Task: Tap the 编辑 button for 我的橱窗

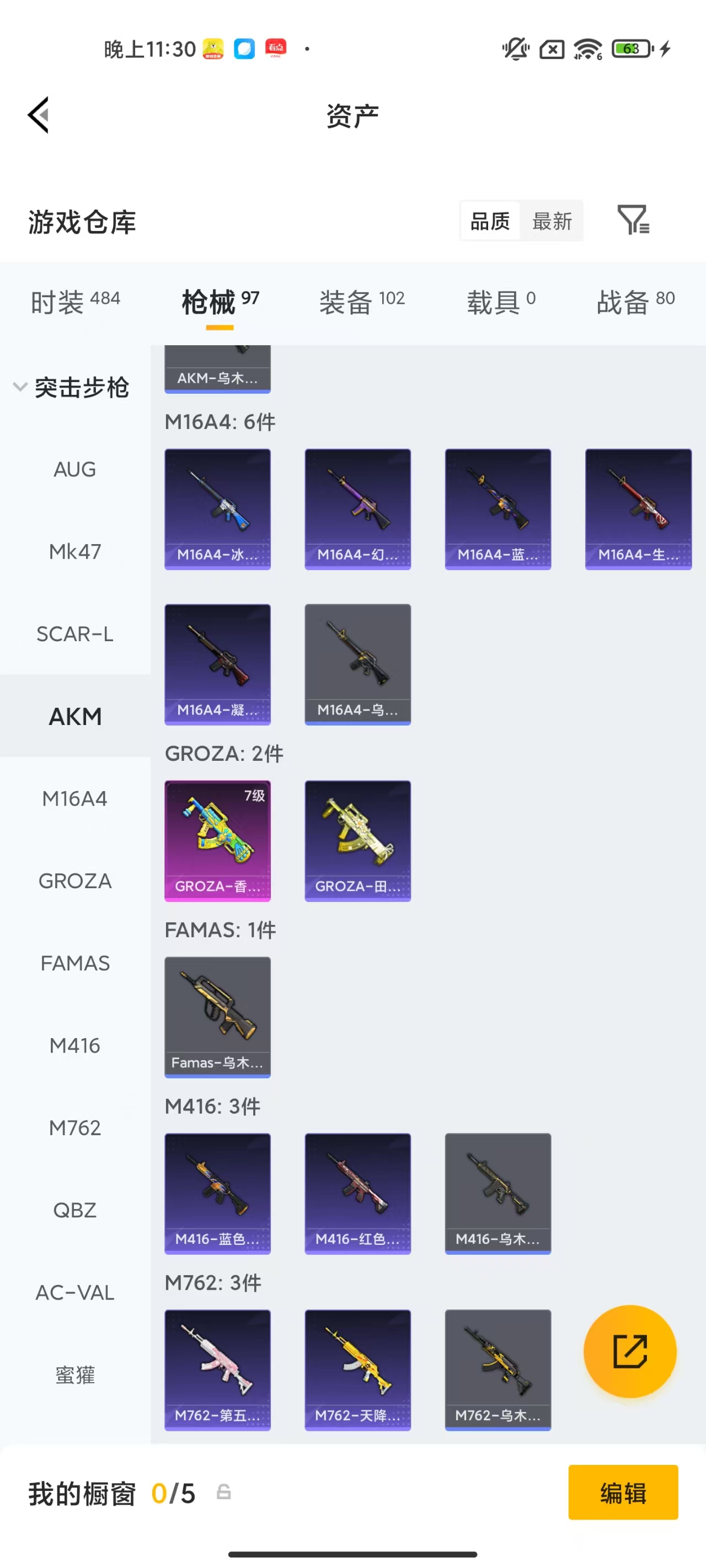Action: coord(623,1492)
